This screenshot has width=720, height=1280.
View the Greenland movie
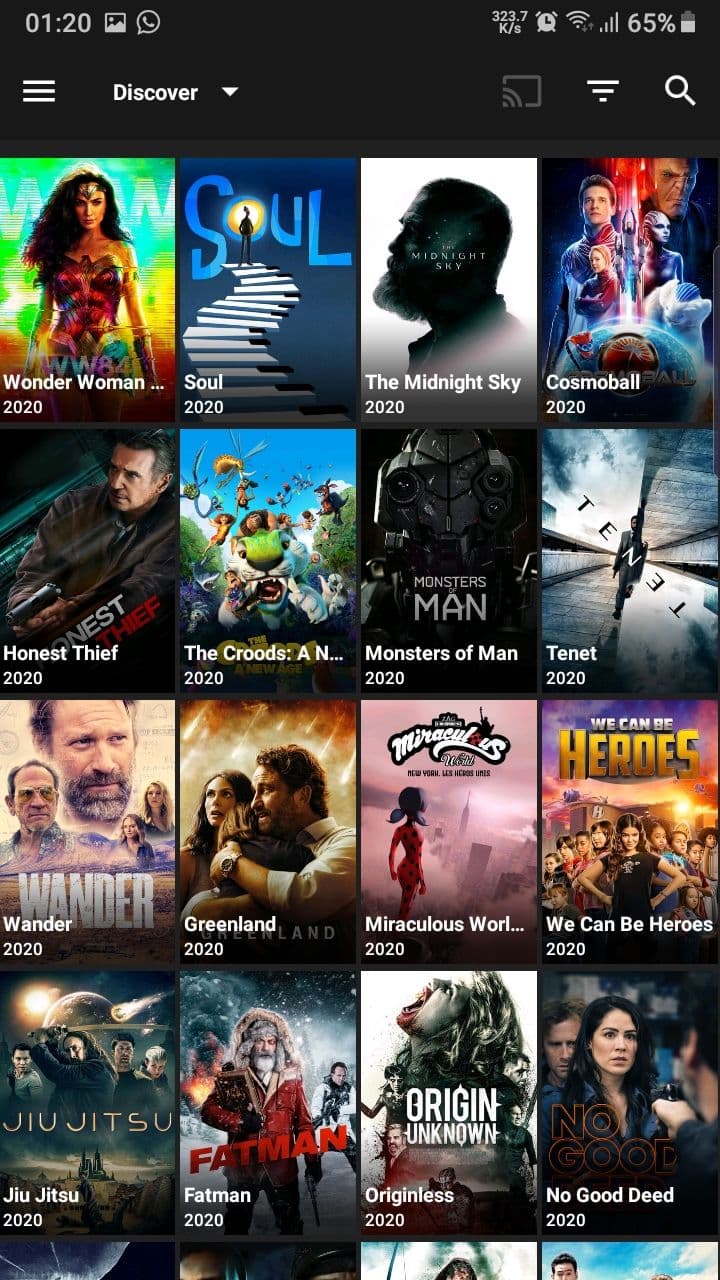point(268,831)
